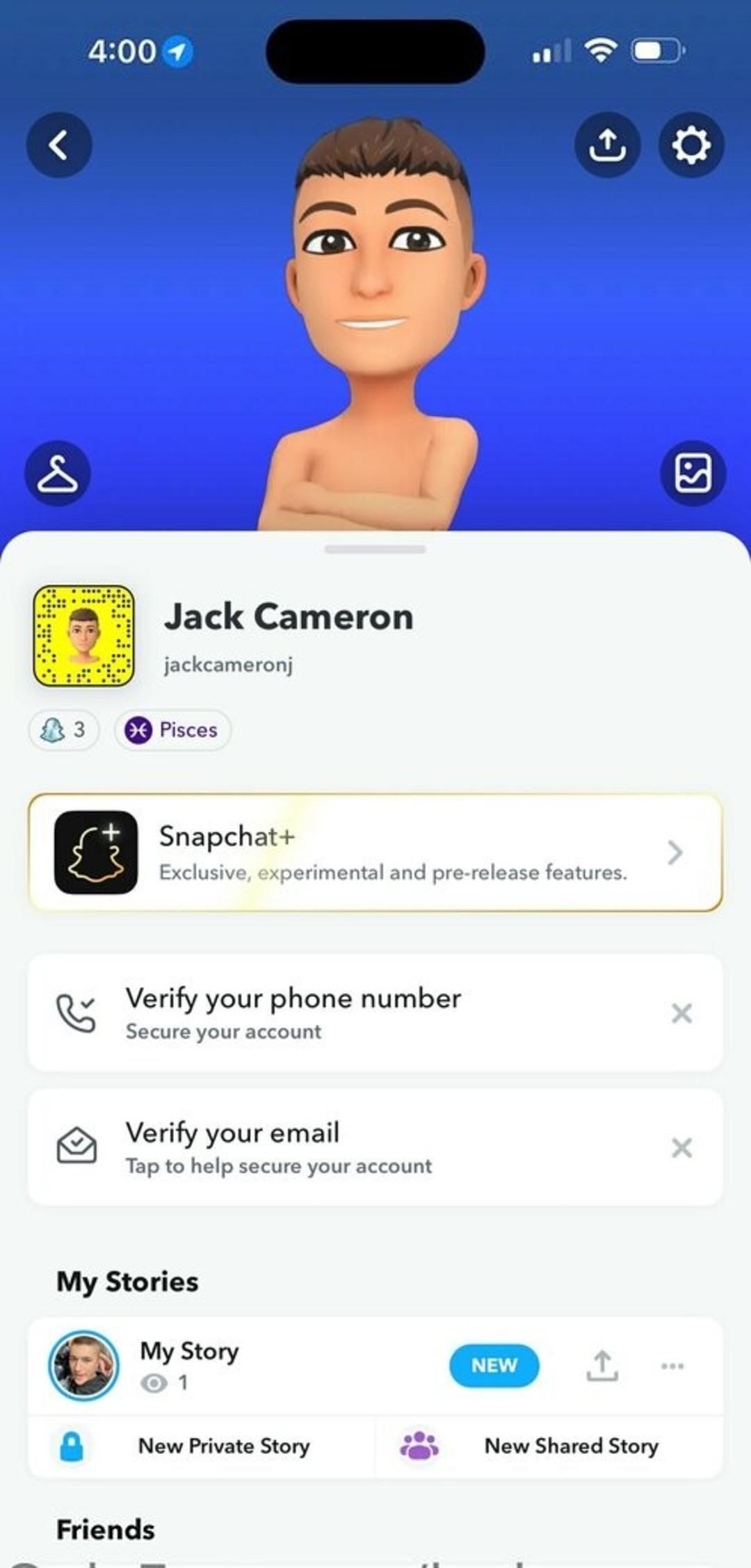Create a New Private Story

pyautogui.click(x=202, y=1446)
